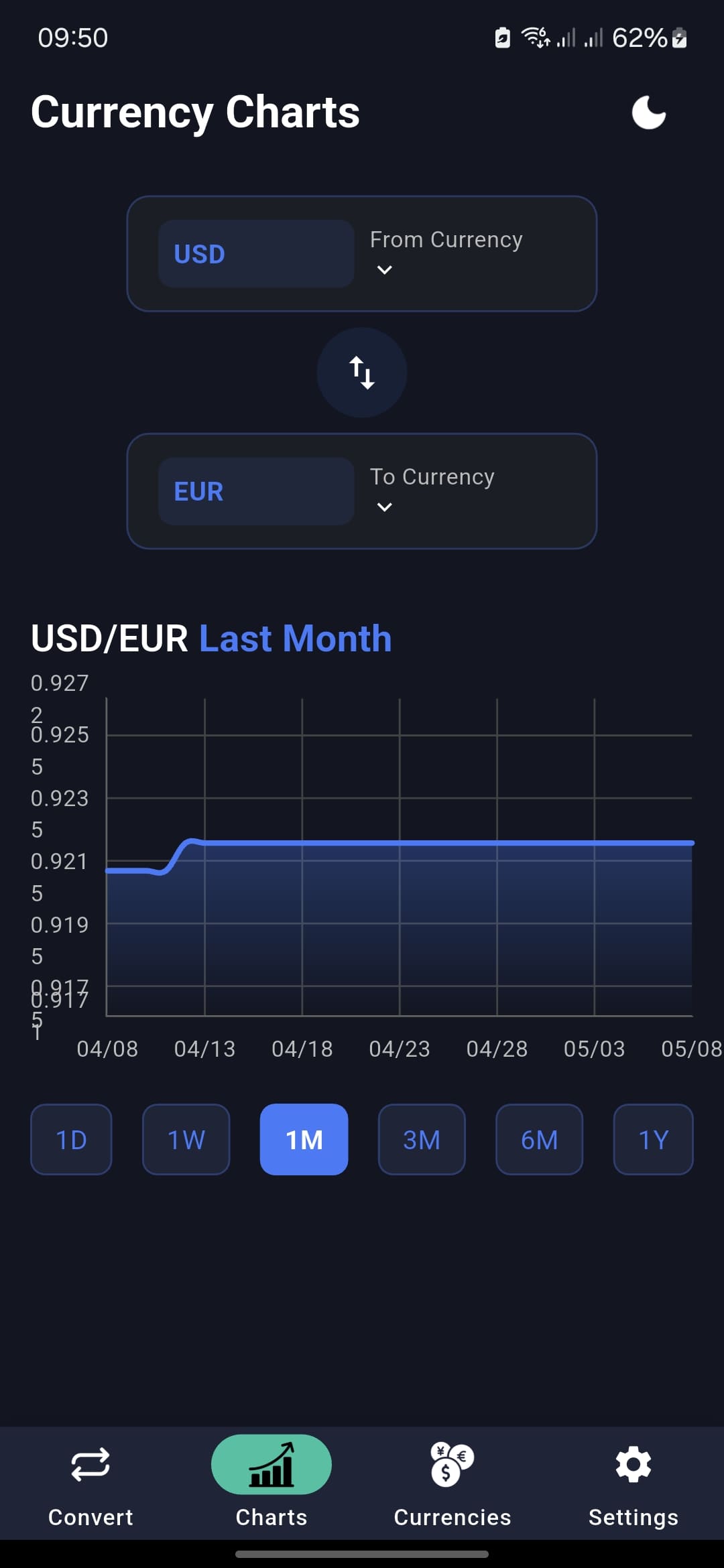Open the USD currency selector
Screen dimensions: 724x1568
[255, 253]
